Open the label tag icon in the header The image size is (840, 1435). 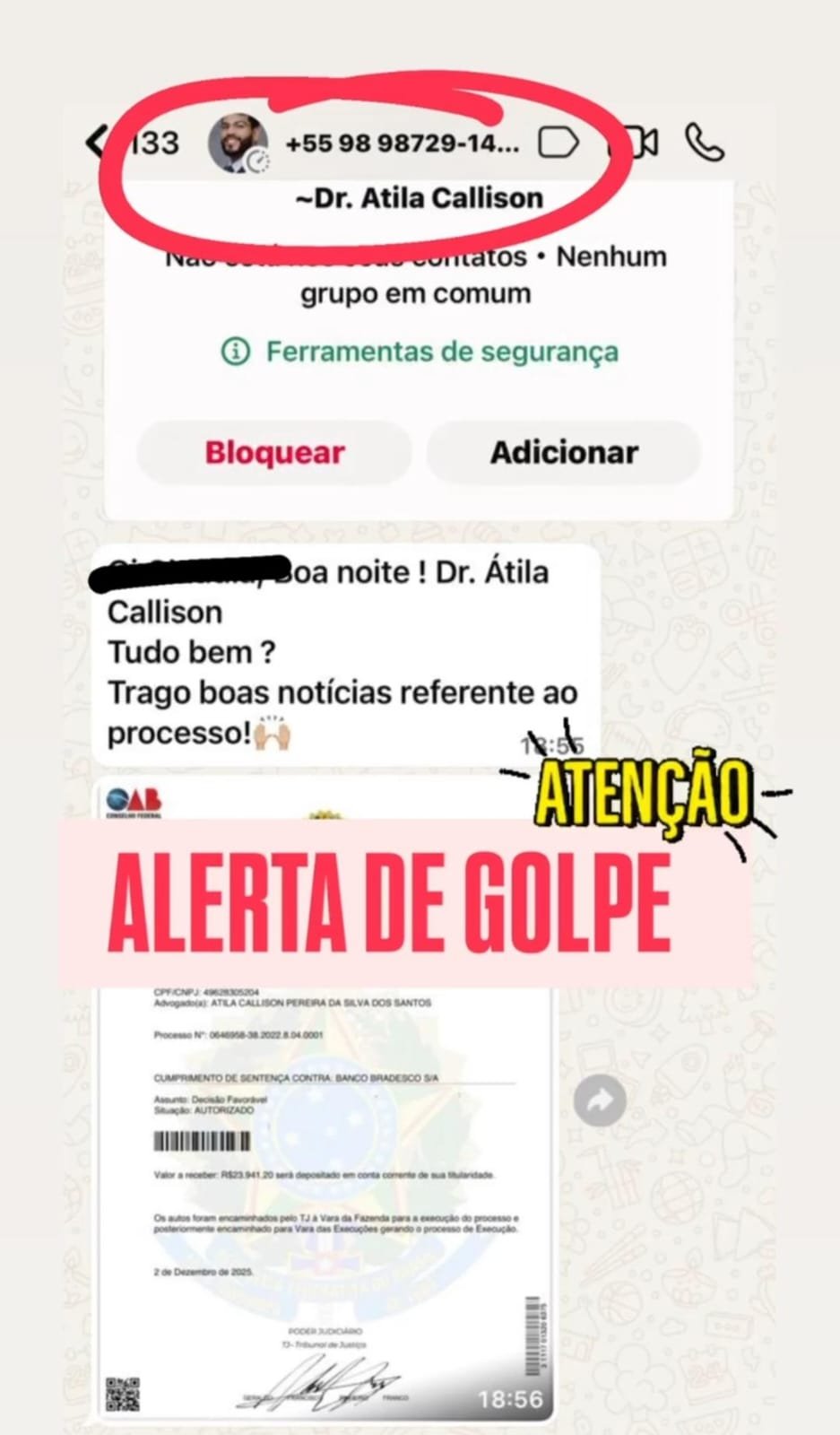click(559, 141)
